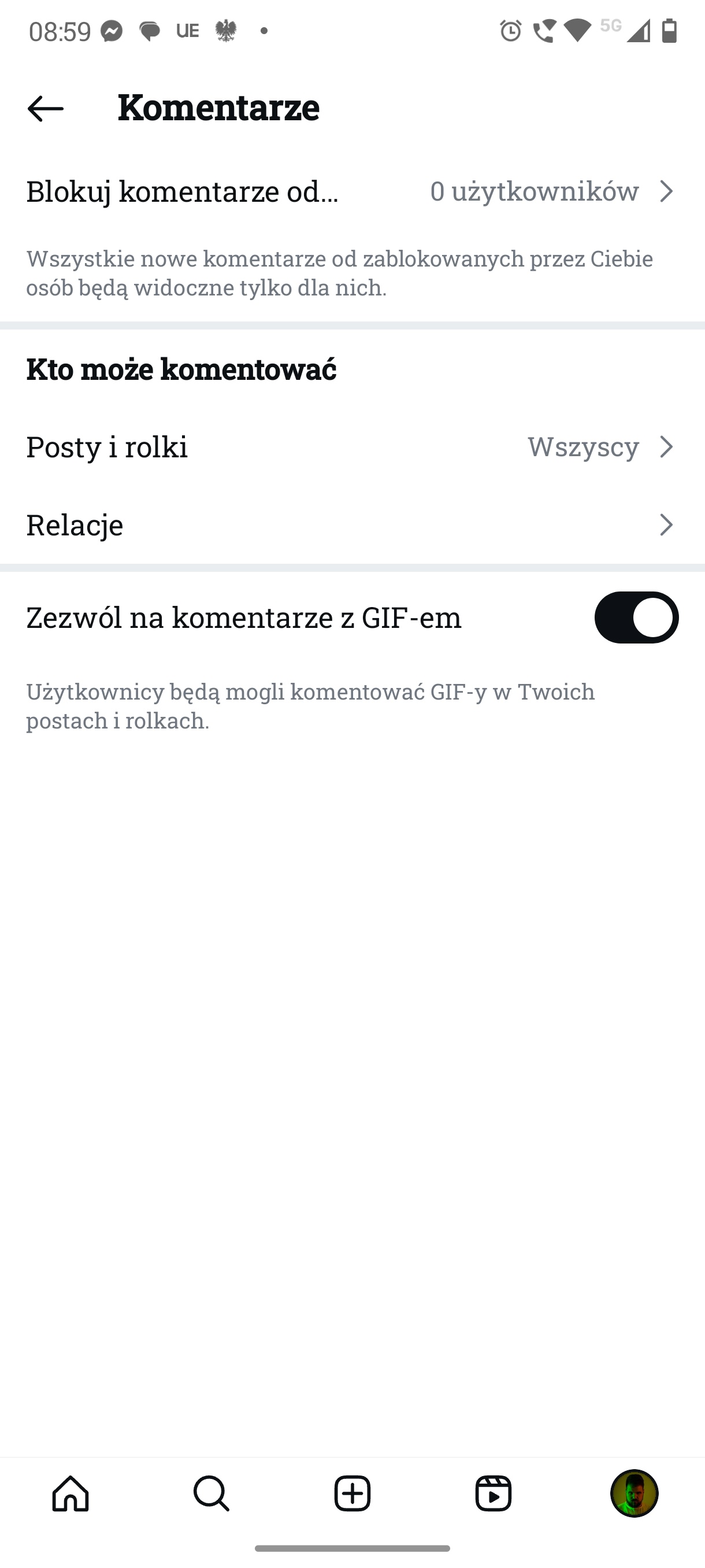705x1568 pixels.
Task: Open the Search tab
Action: pyautogui.click(x=211, y=1493)
